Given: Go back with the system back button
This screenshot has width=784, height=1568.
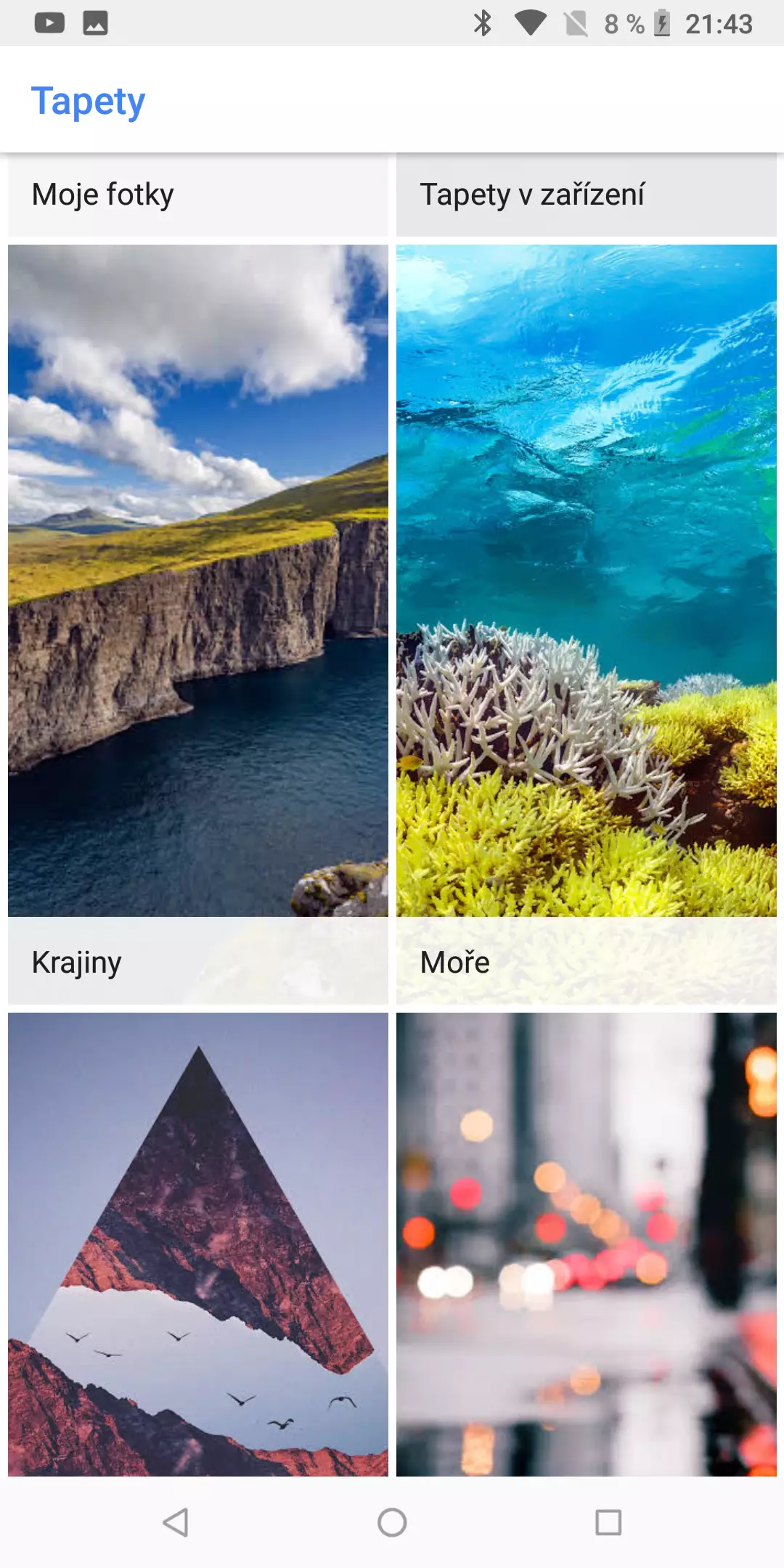Looking at the screenshot, I should (176, 1522).
